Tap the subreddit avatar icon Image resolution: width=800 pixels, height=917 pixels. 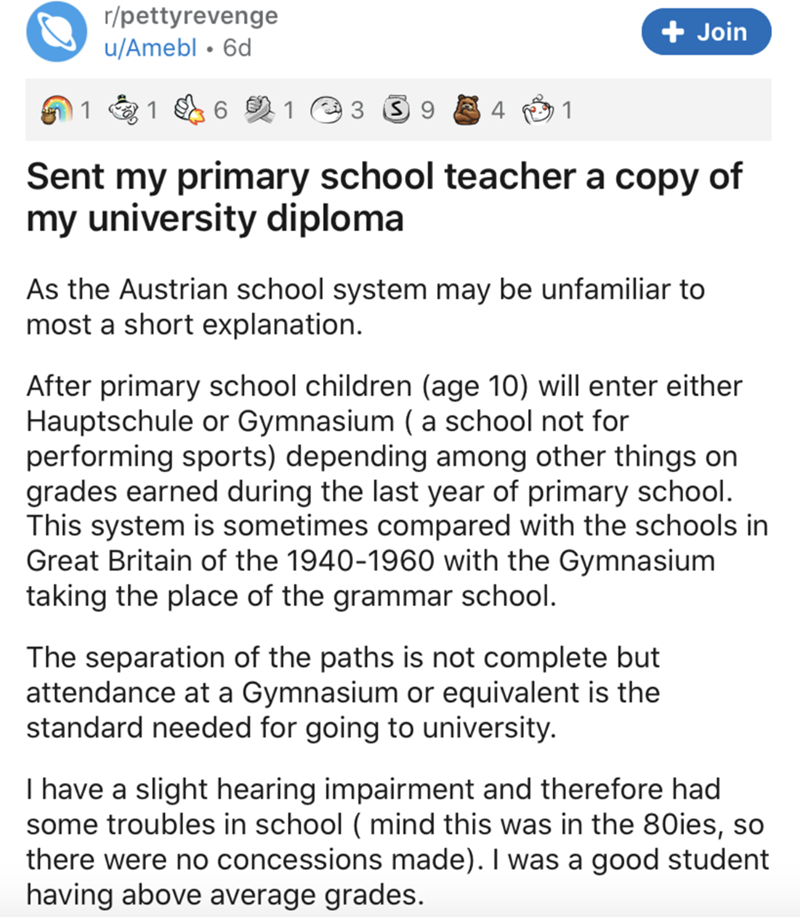(59, 32)
